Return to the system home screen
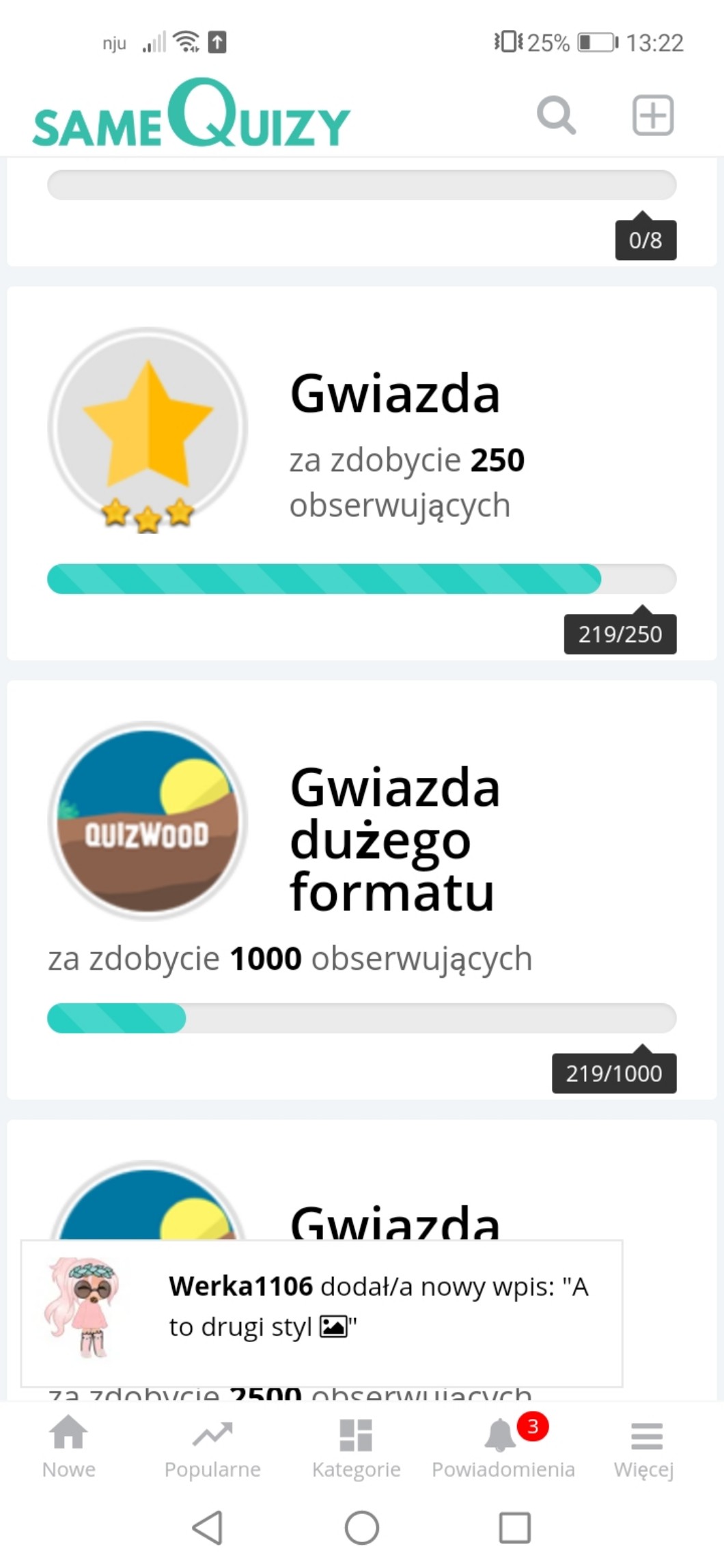The image size is (724, 1568). pyautogui.click(x=362, y=1527)
